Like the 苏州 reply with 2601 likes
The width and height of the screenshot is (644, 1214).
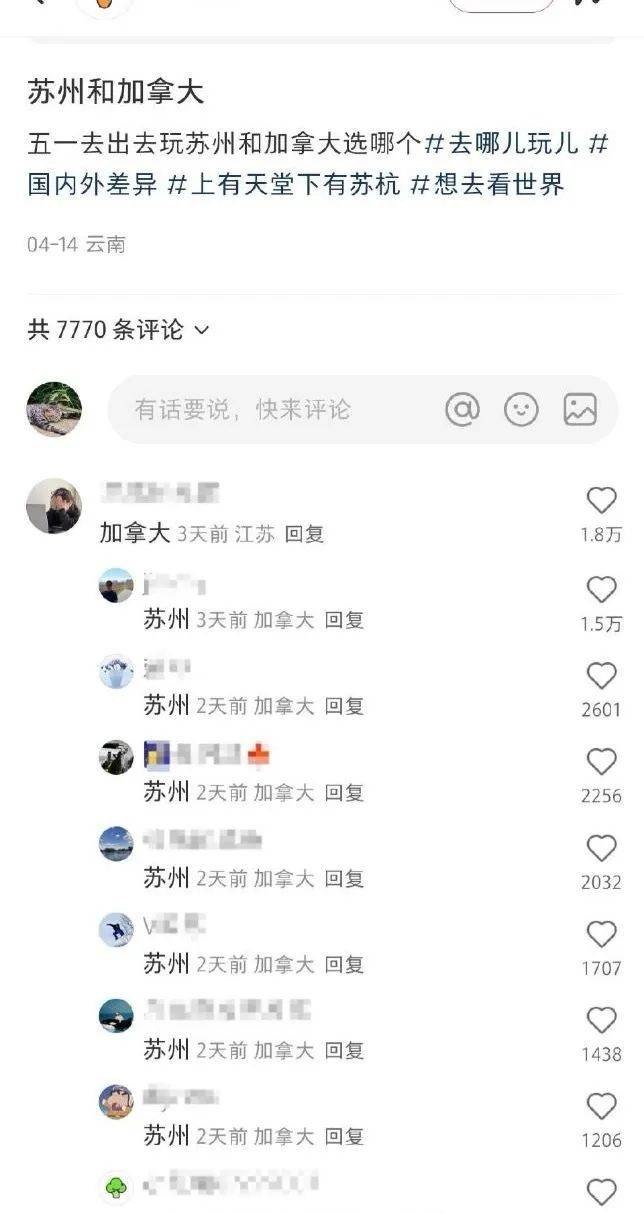[601, 677]
